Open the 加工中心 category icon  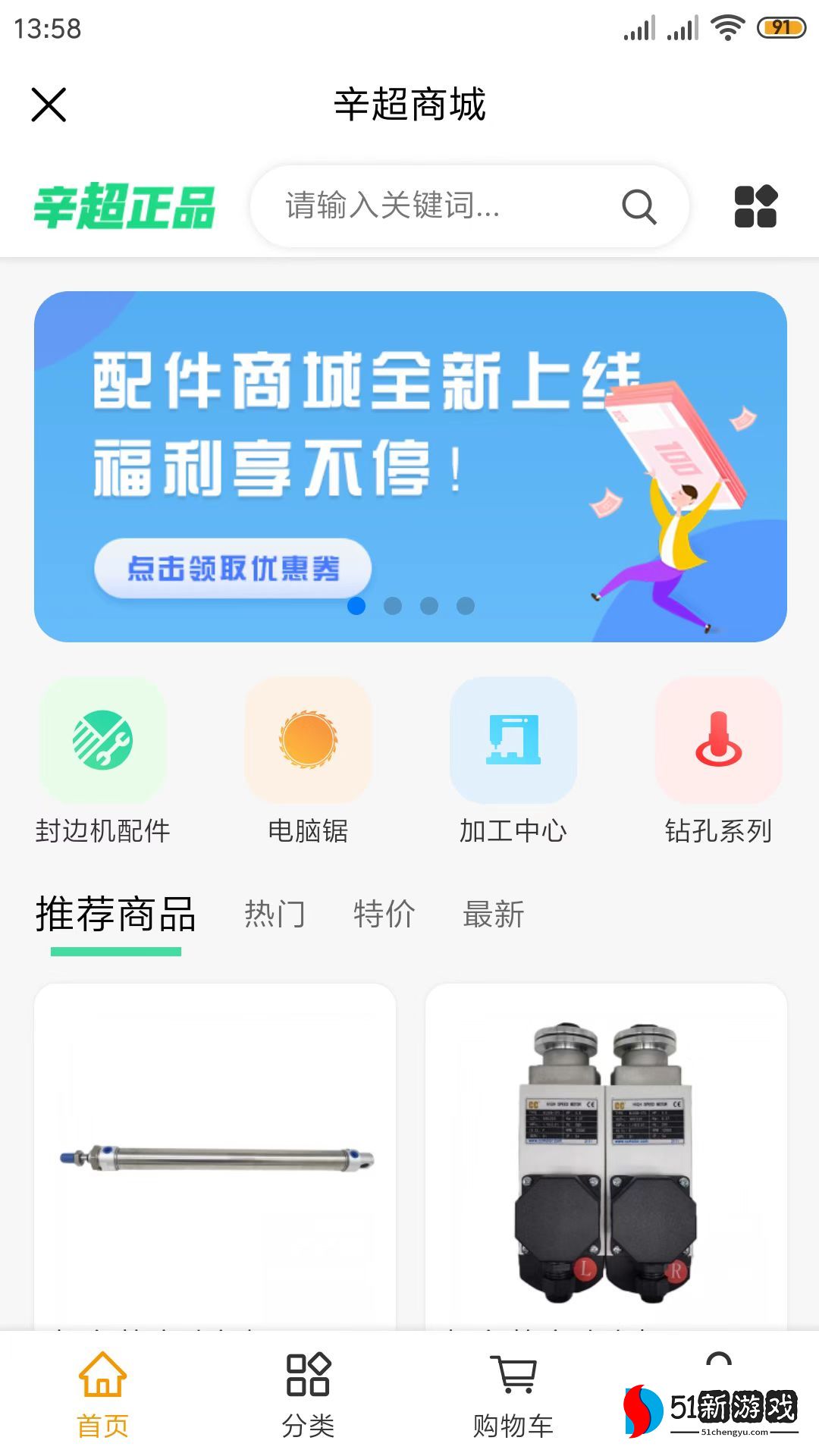[x=513, y=742]
